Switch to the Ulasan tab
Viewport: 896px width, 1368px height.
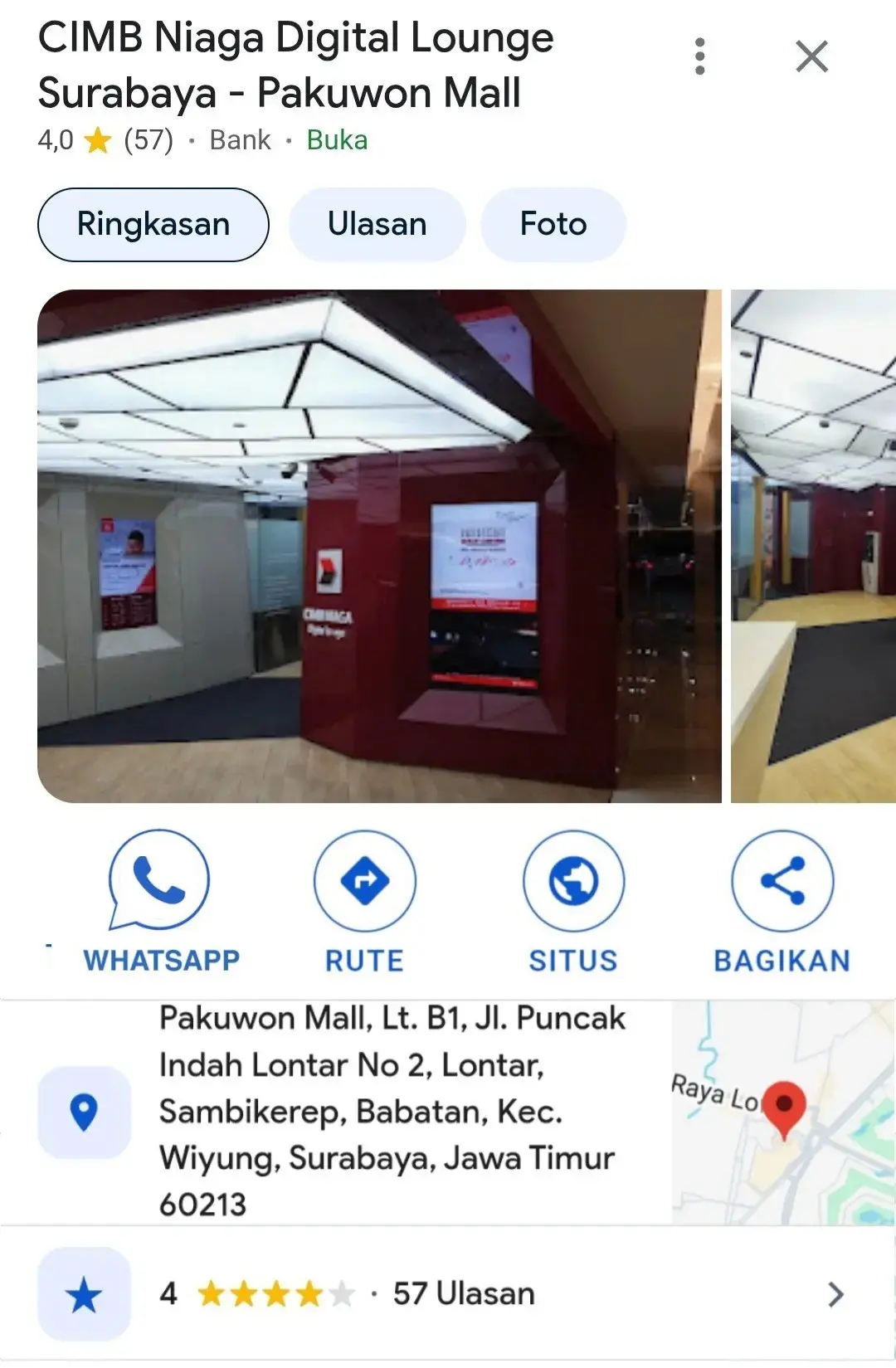377,225
